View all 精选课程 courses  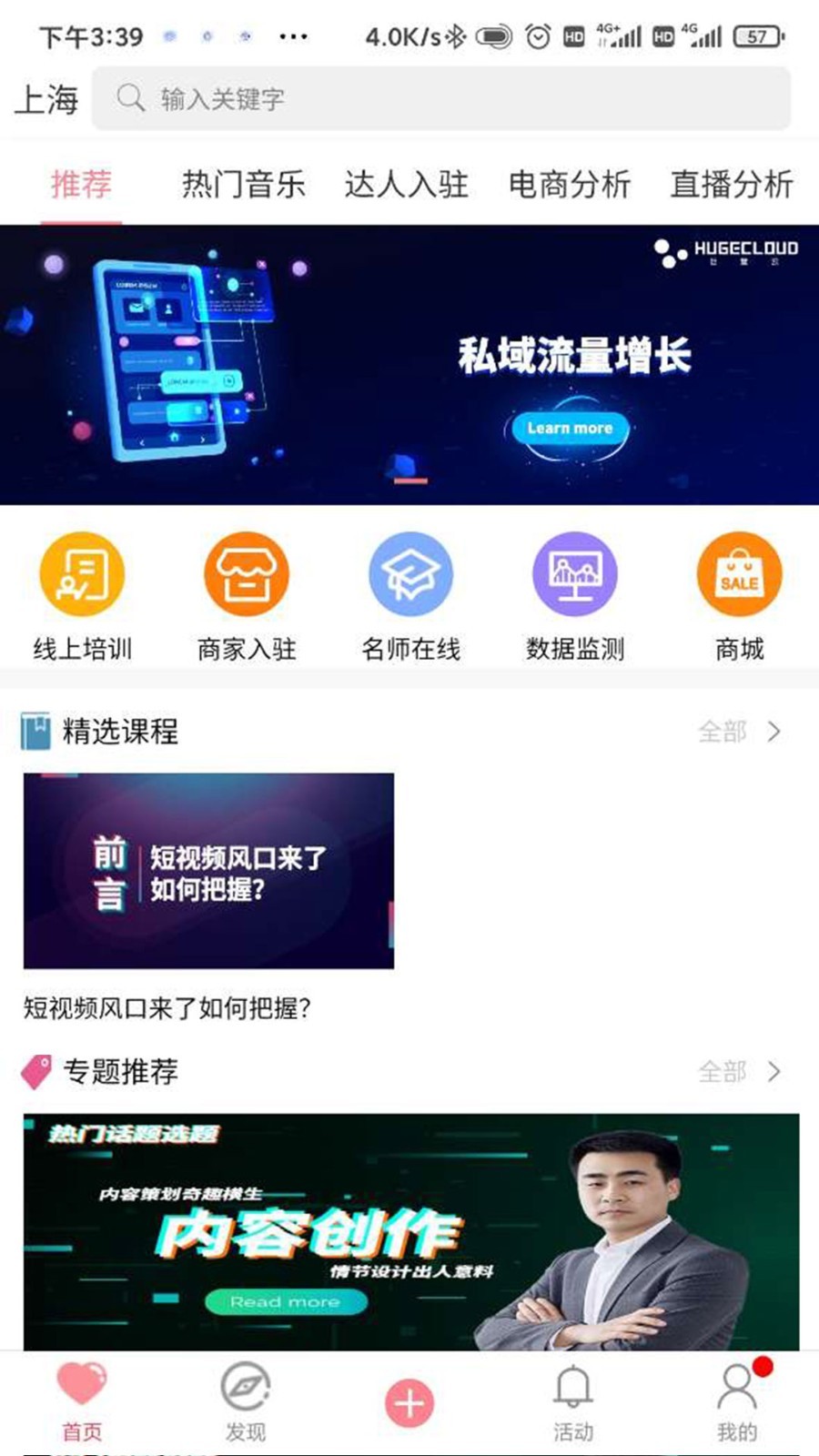[739, 732]
